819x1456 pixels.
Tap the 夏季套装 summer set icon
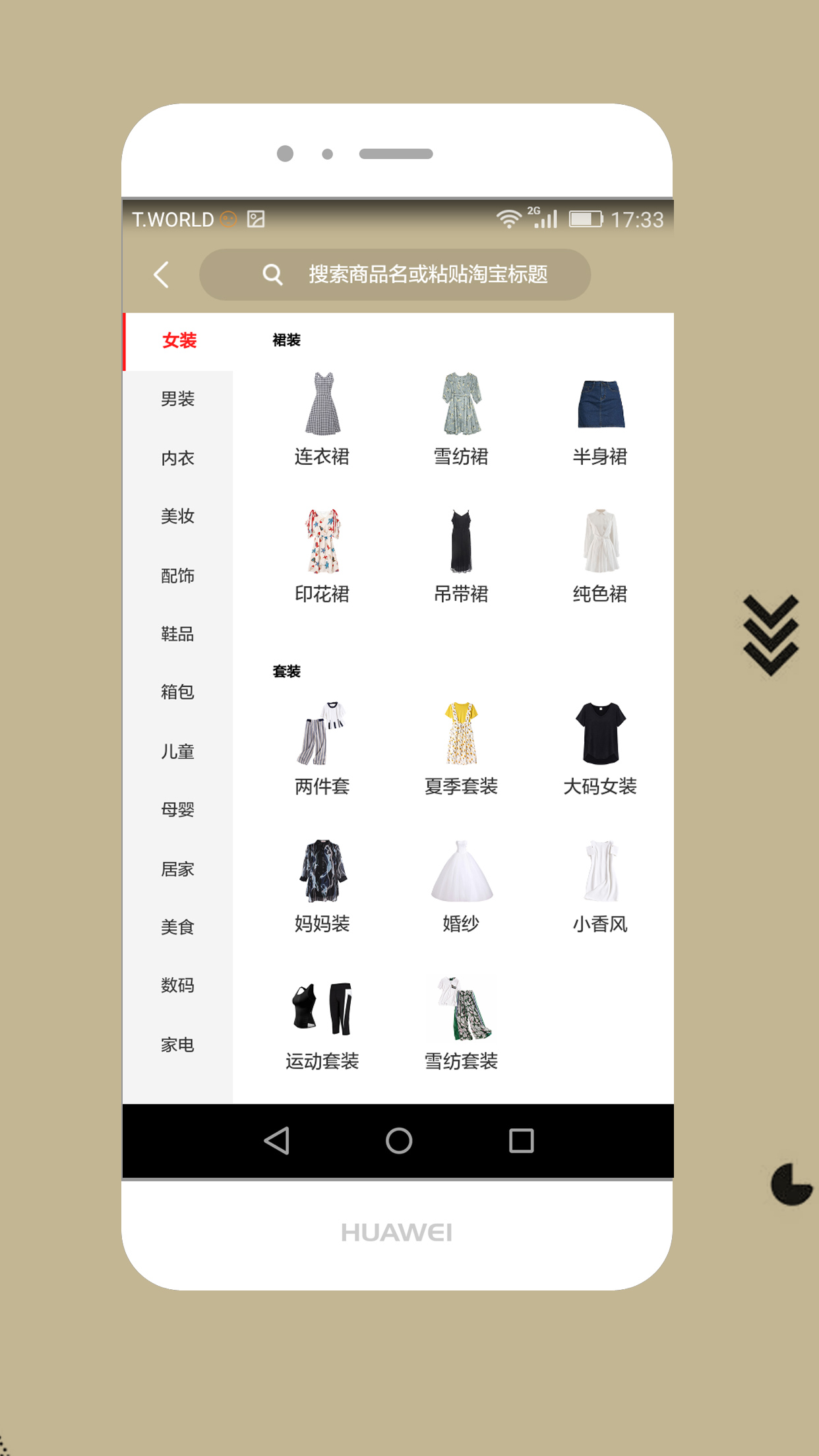coord(461,735)
